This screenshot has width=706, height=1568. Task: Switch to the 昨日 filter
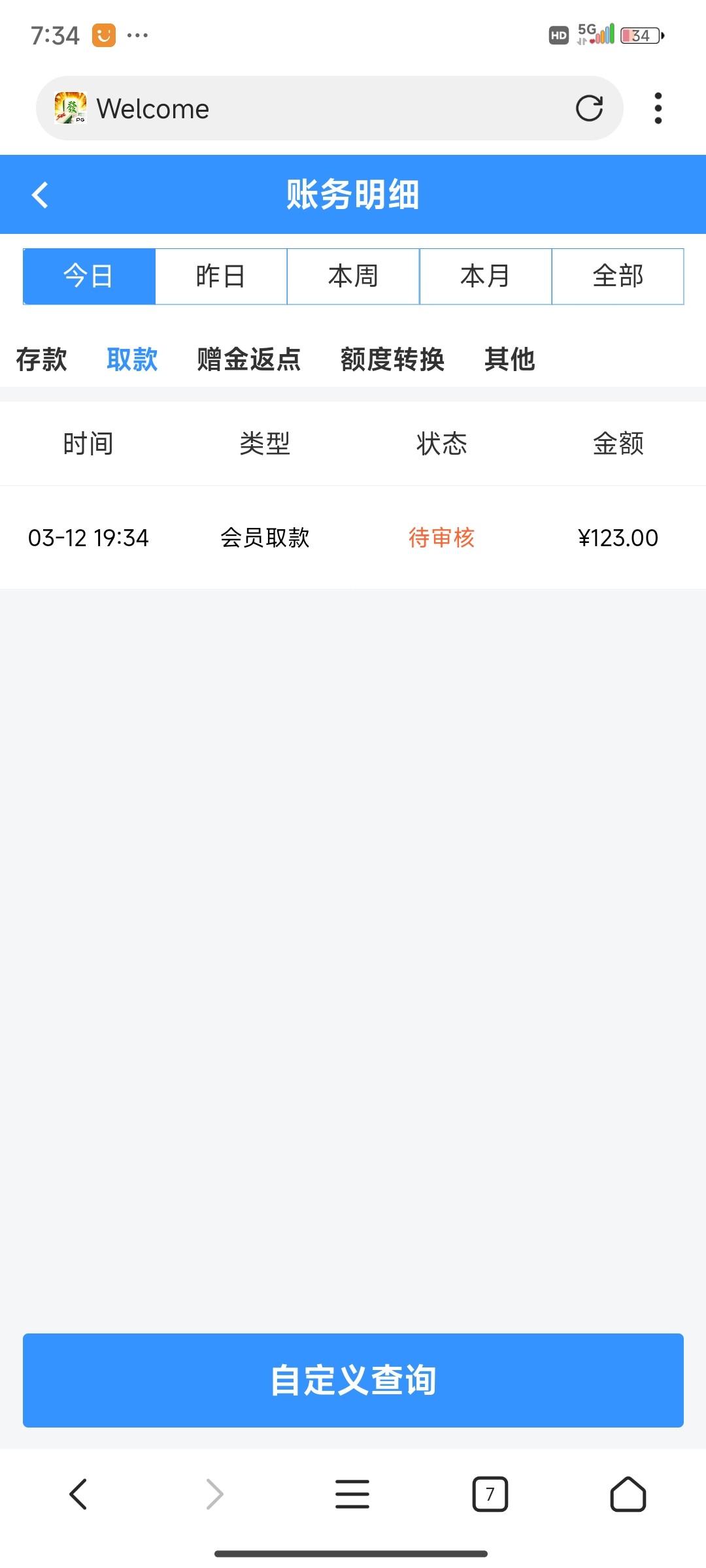coord(221,276)
